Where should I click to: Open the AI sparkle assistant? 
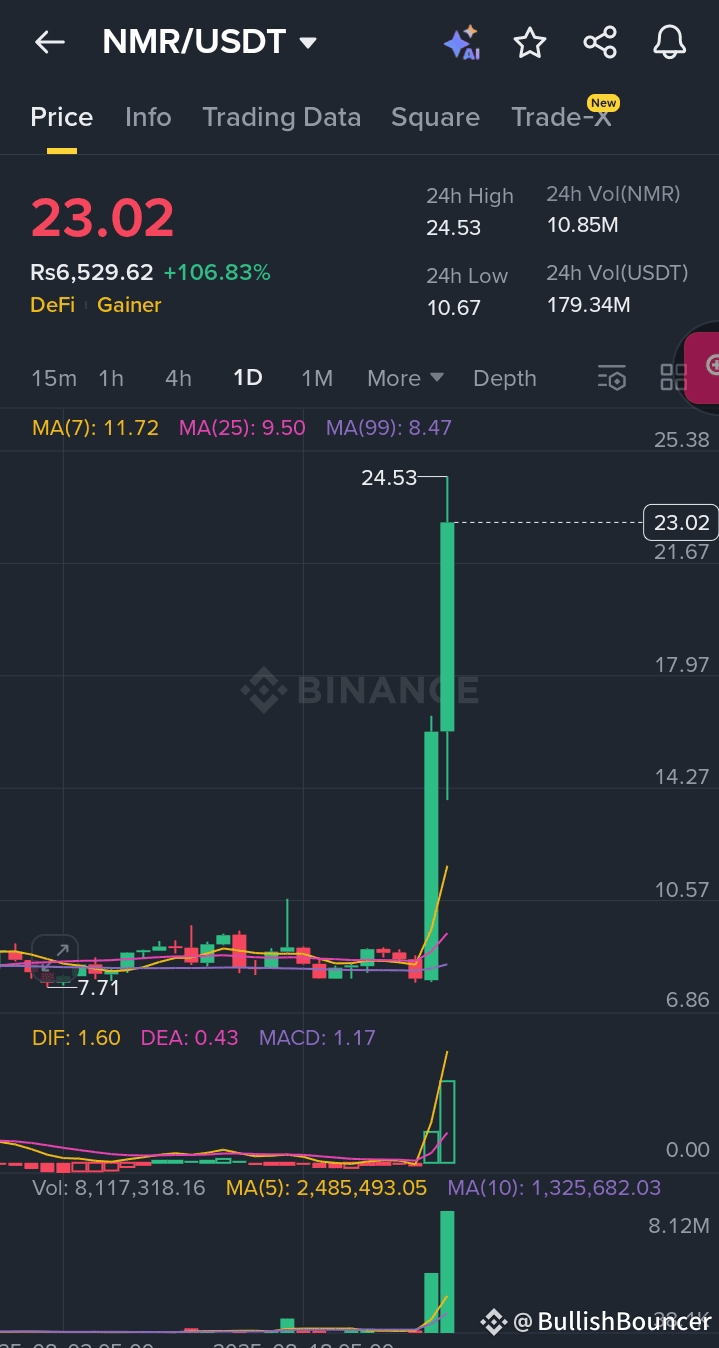coord(461,42)
